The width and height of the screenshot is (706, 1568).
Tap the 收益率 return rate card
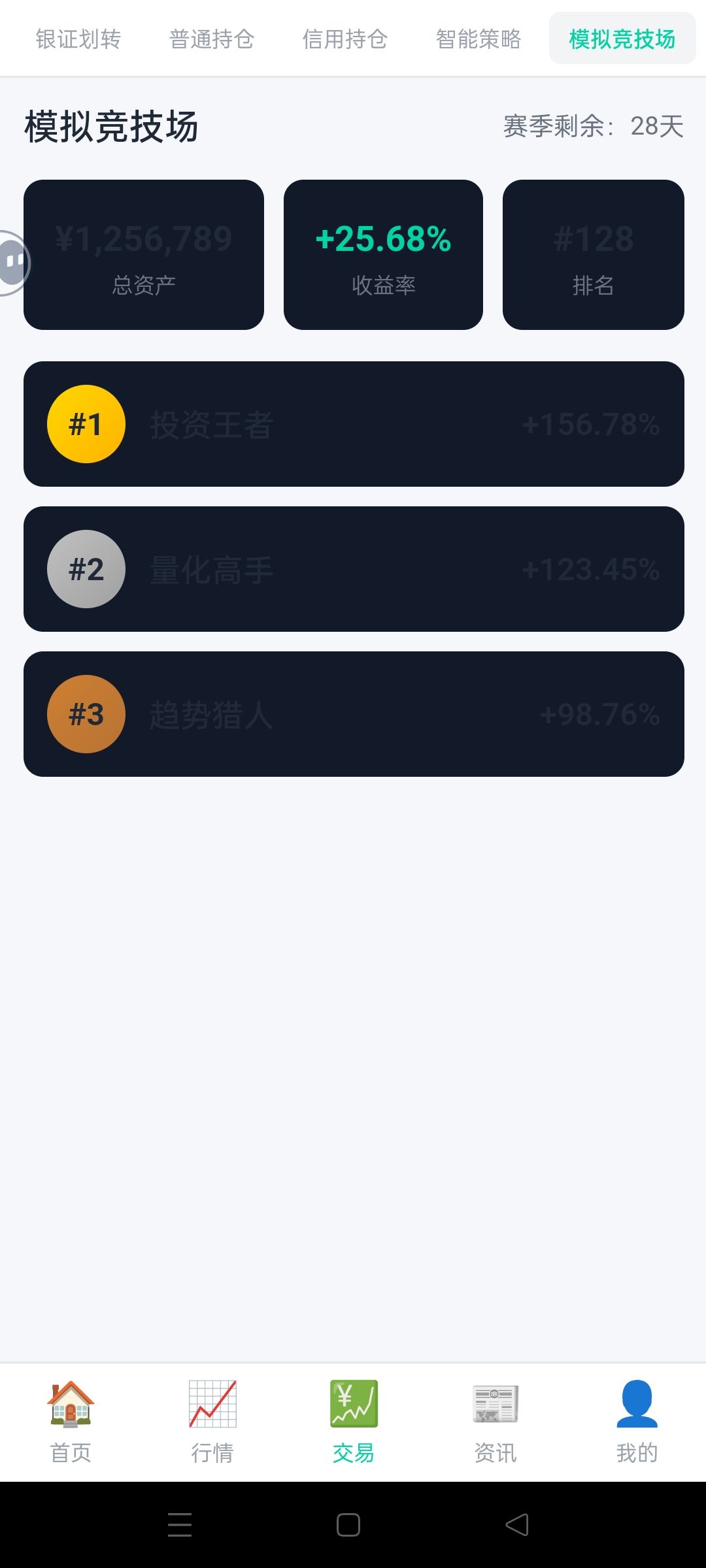[x=382, y=253]
